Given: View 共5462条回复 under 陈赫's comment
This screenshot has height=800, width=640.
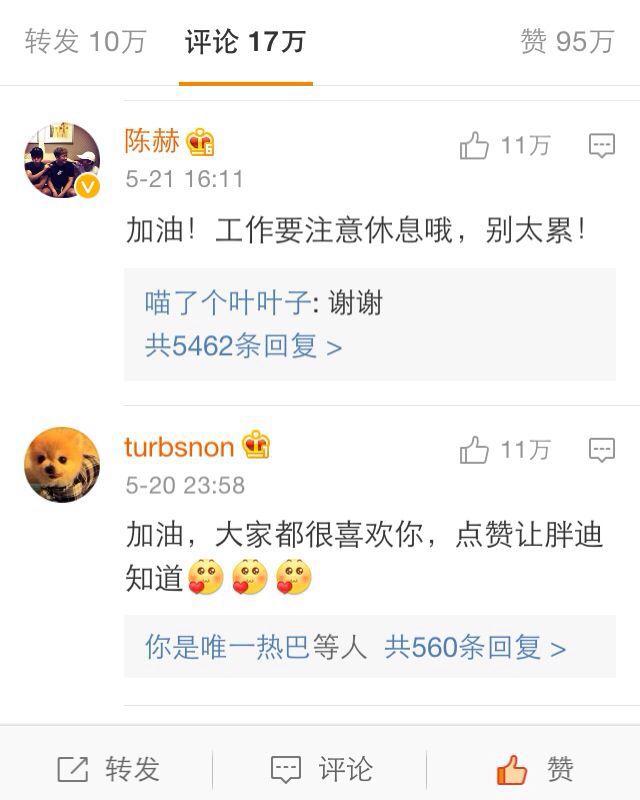Looking at the screenshot, I should (x=243, y=346).
